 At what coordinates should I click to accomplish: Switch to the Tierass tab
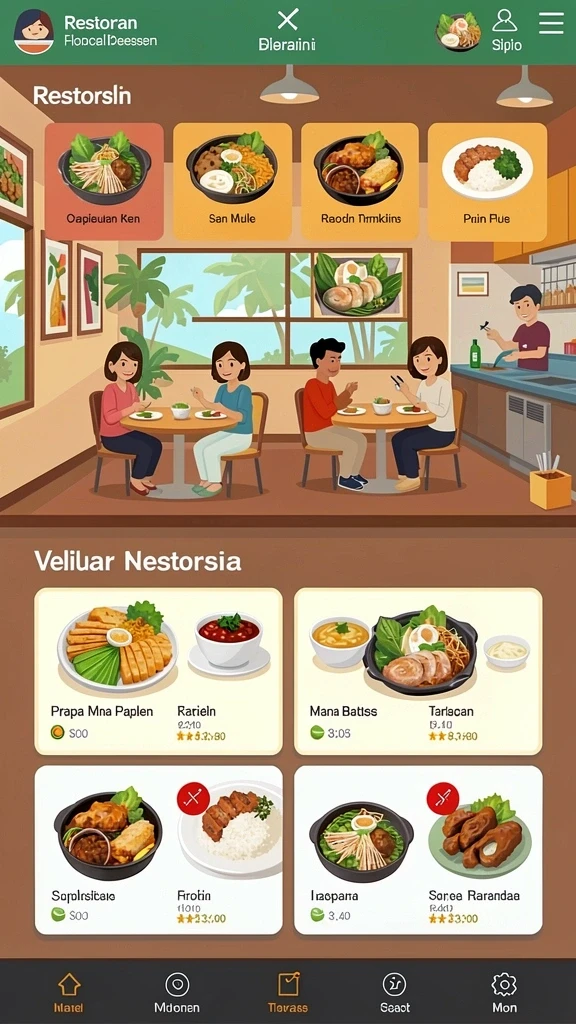pos(288,992)
